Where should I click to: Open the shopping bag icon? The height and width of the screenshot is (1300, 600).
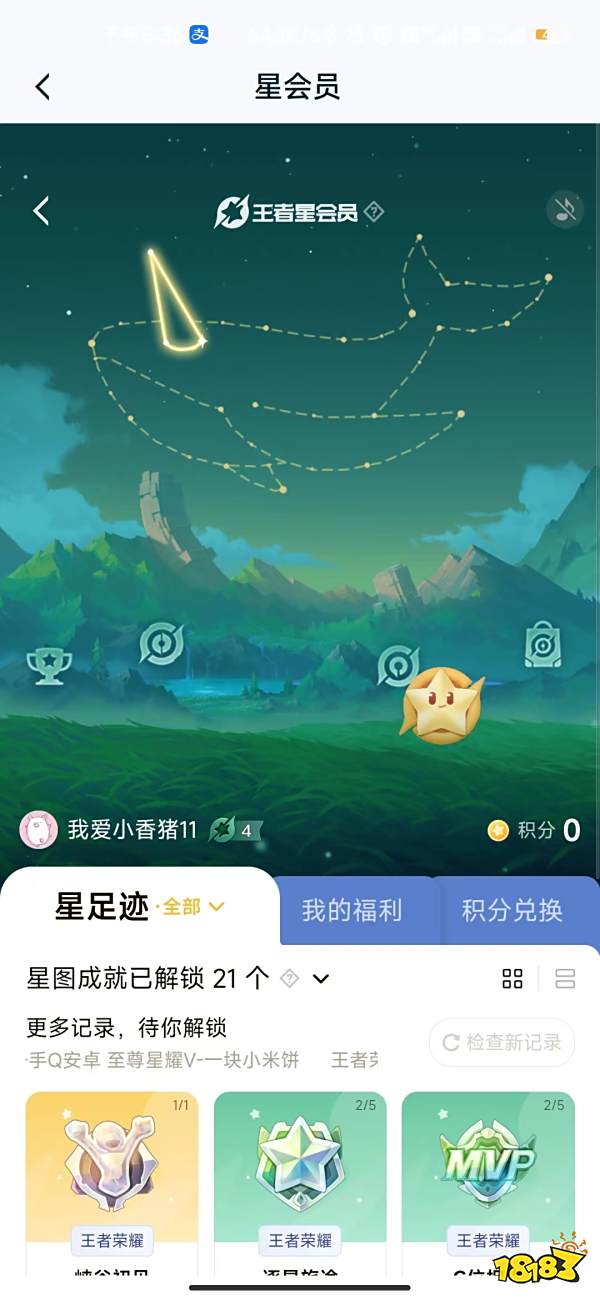pos(542,646)
